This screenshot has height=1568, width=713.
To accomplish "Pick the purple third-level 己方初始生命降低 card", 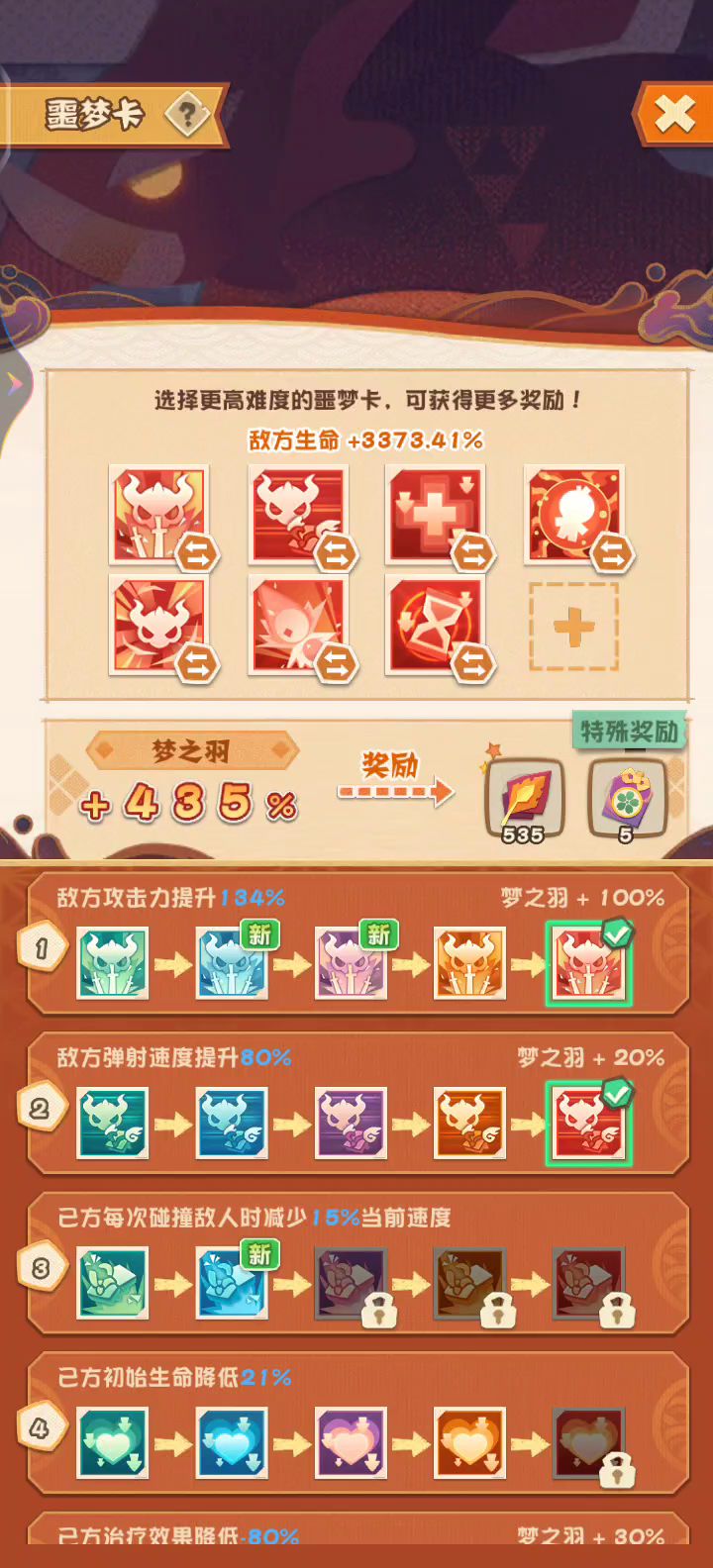I will pos(351,1443).
